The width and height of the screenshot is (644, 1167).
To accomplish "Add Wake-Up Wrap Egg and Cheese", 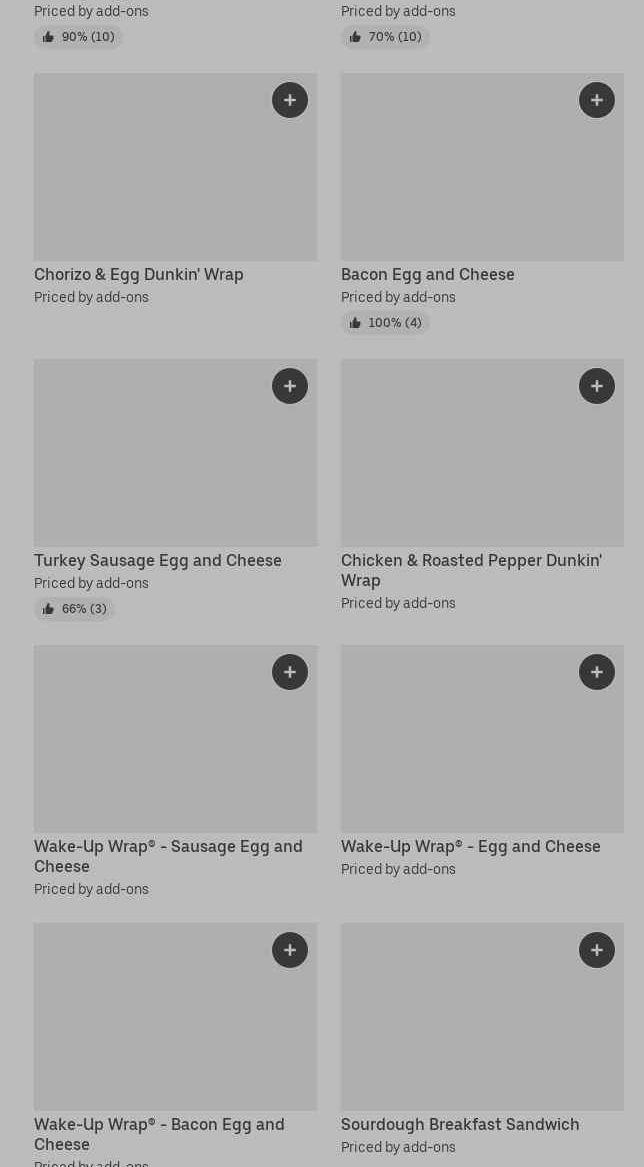I will 597,672.
